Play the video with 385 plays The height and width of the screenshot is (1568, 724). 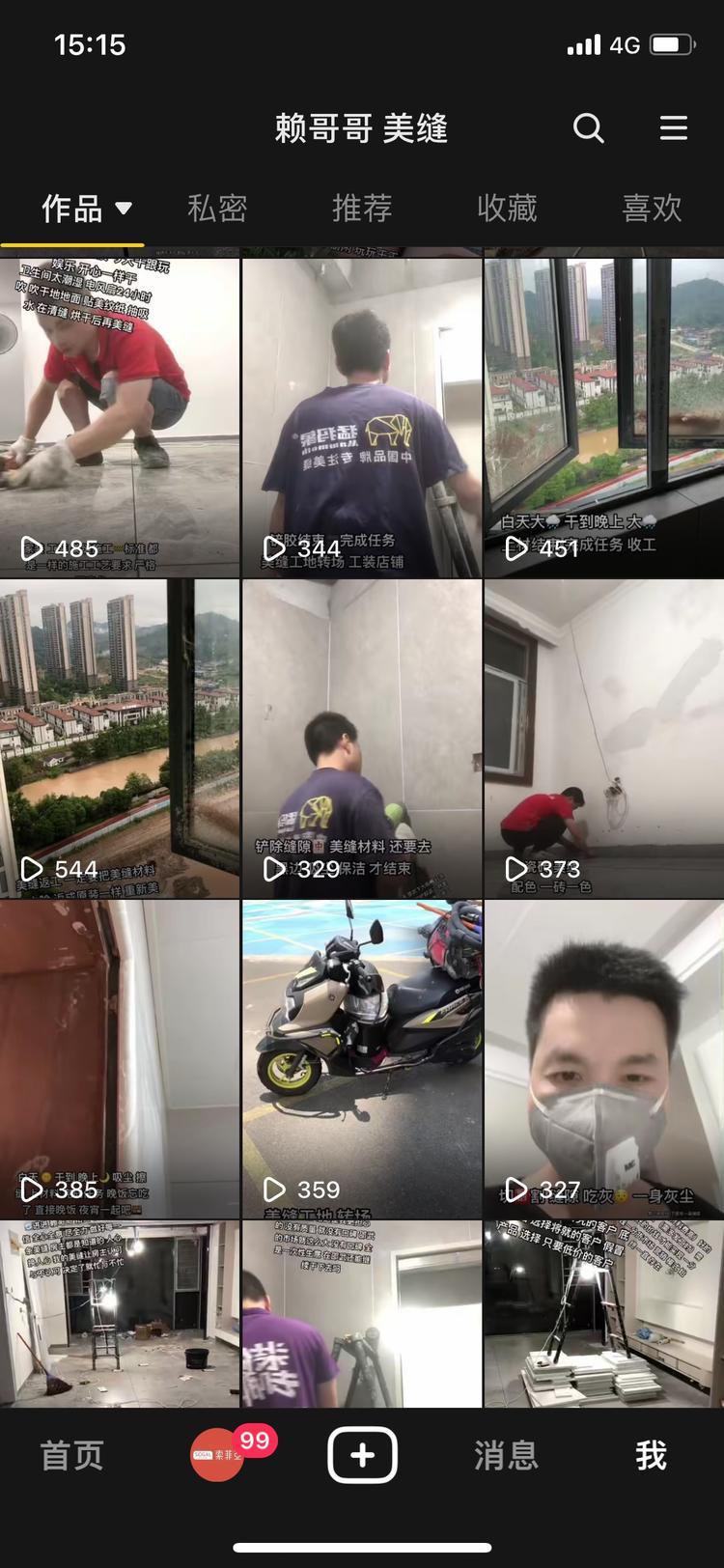coord(120,1059)
